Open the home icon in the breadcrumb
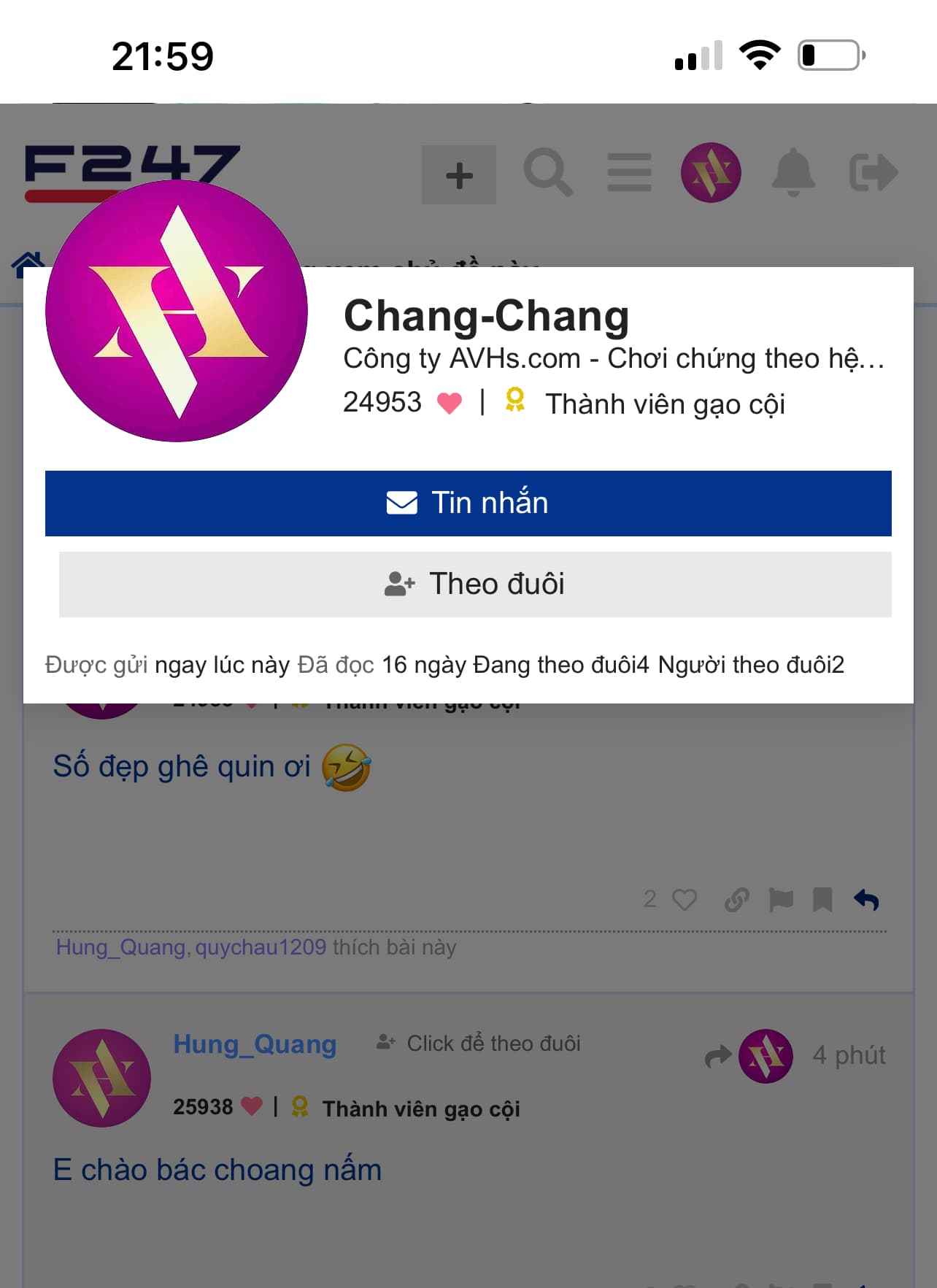This screenshot has width=937, height=1288. [x=28, y=264]
